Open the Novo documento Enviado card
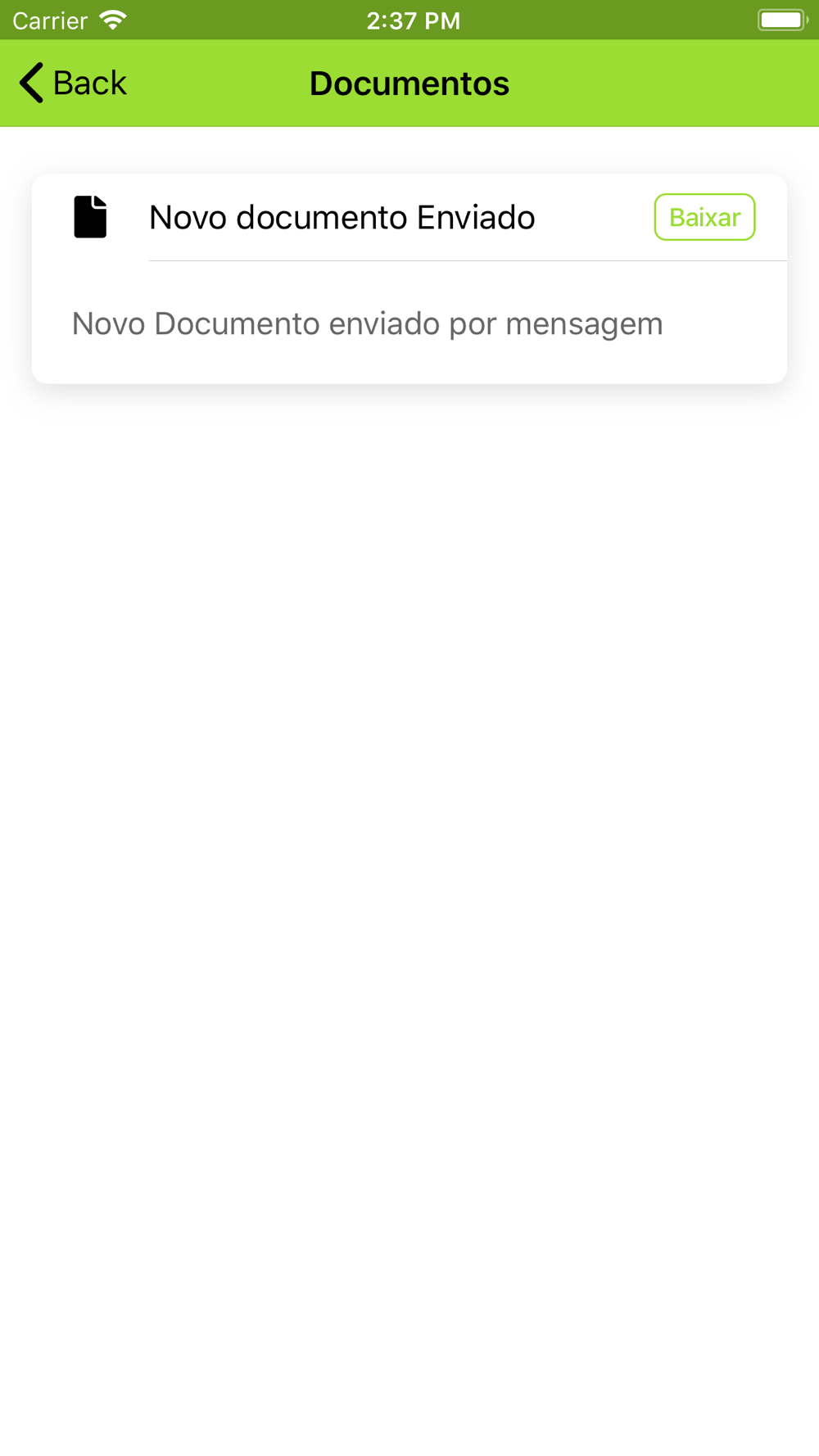The width and height of the screenshot is (819, 1456). (x=409, y=278)
